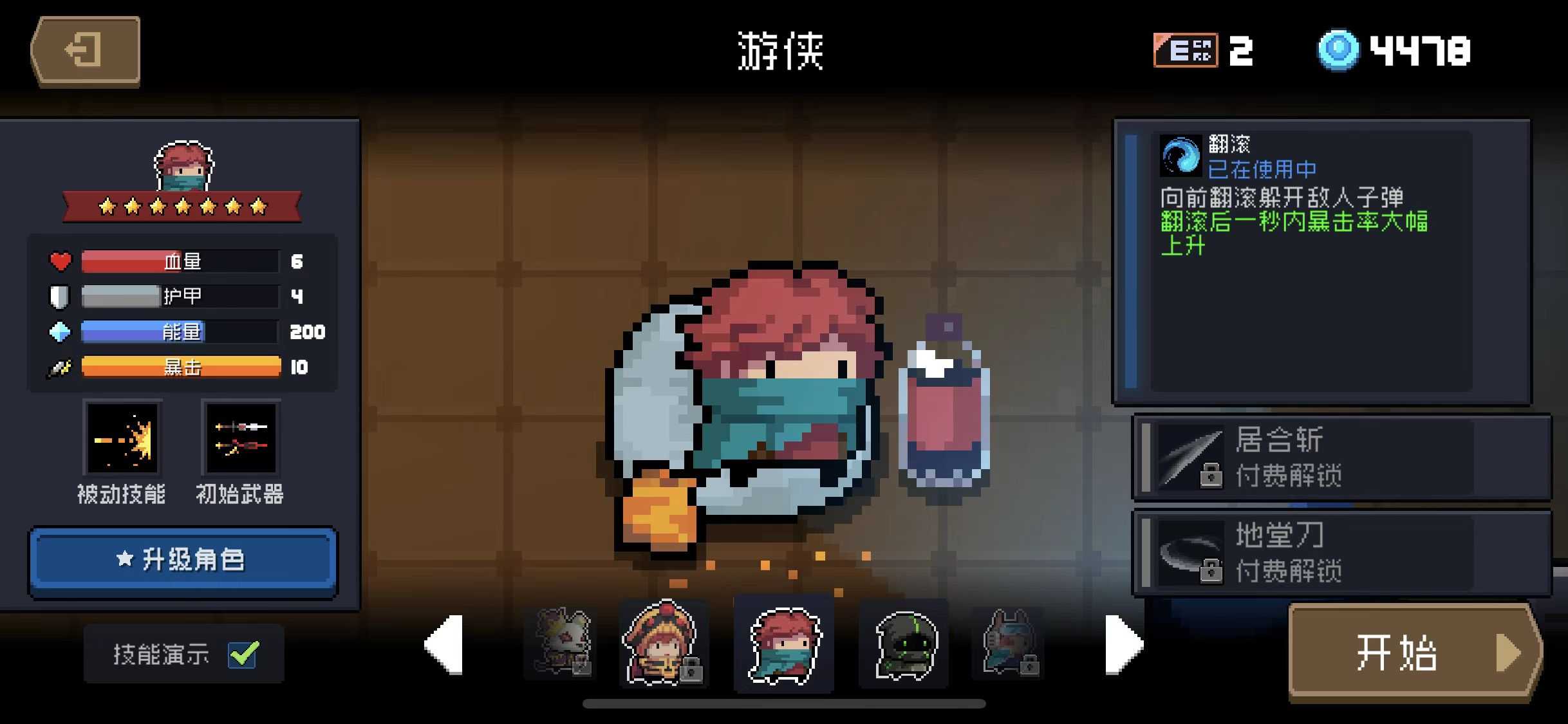Viewport: 1568px width, 724px height.
Task: Choose the dark hooded green-eyed character
Action: tap(904, 644)
